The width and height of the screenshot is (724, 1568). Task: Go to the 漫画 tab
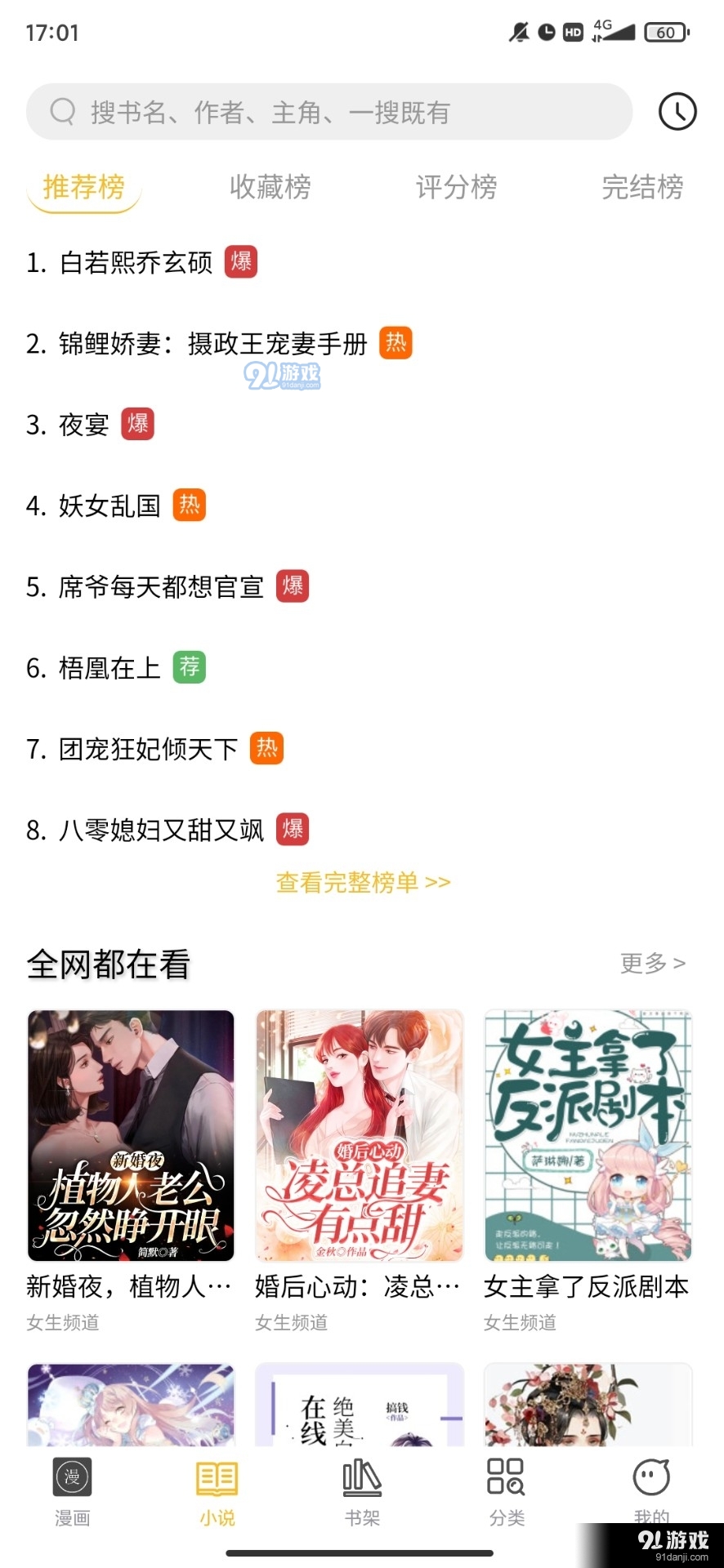point(72,1491)
